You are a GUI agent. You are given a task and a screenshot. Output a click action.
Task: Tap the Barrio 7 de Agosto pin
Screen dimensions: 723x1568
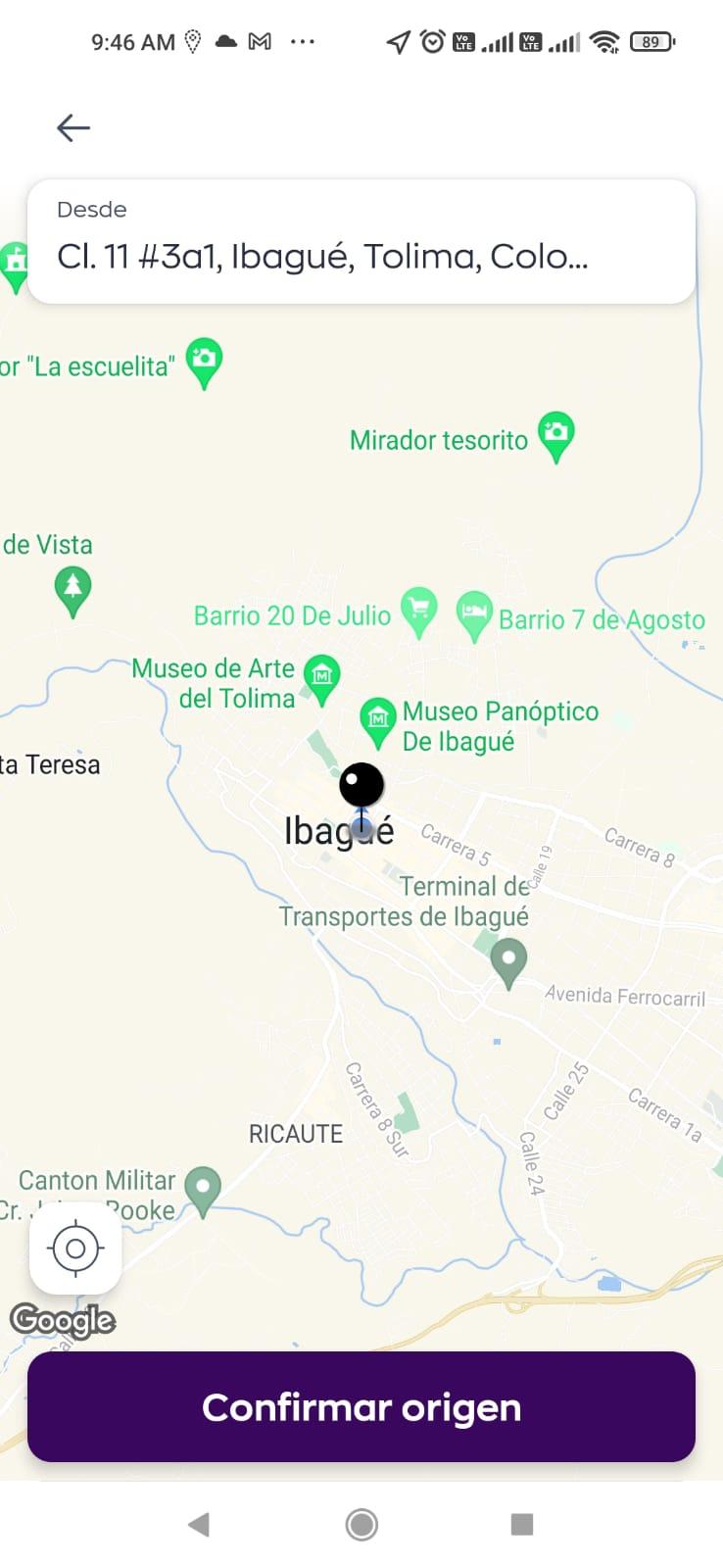(x=474, y=615)
